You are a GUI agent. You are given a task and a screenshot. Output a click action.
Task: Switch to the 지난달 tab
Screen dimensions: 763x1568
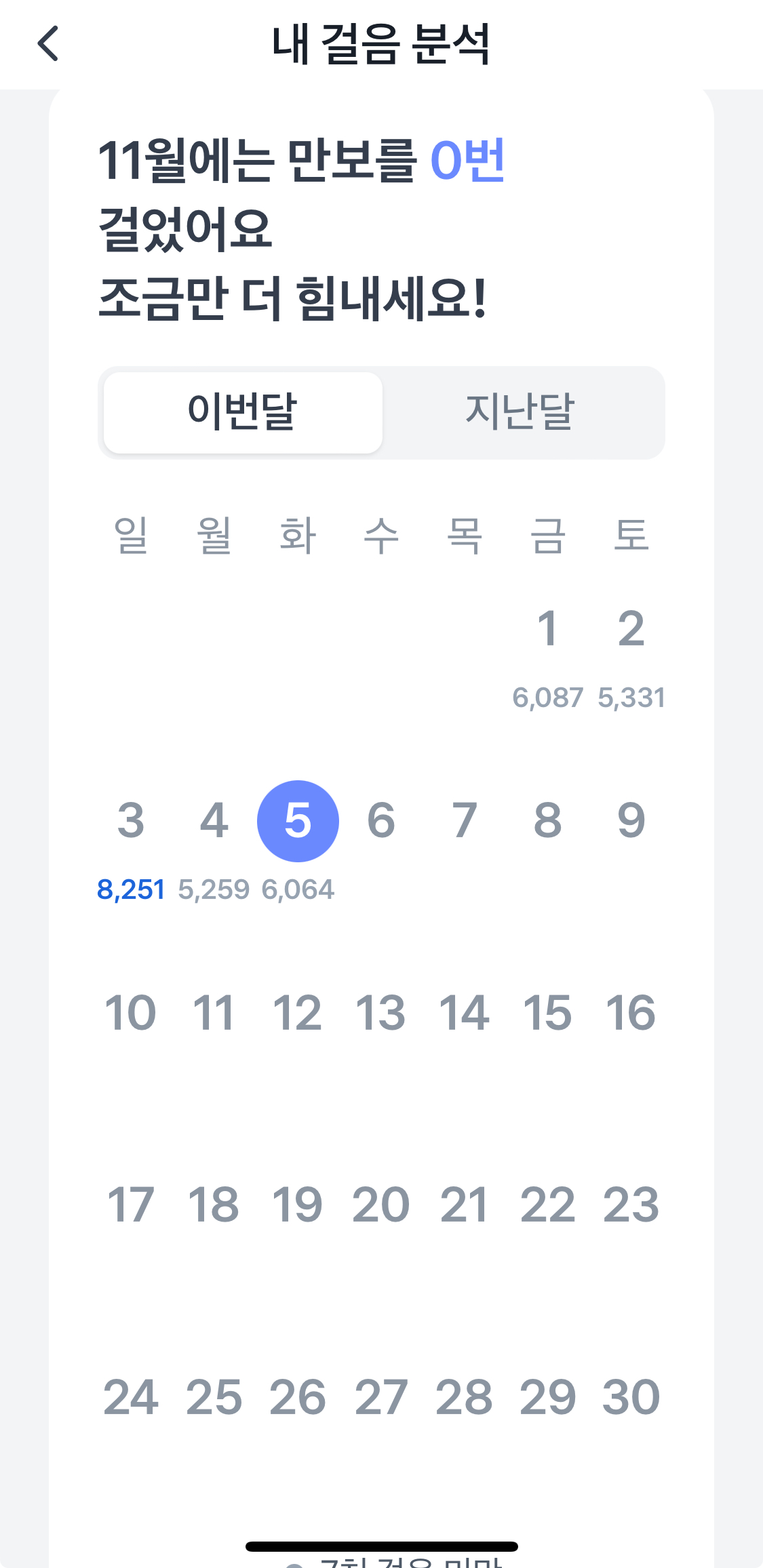(520, 412)
